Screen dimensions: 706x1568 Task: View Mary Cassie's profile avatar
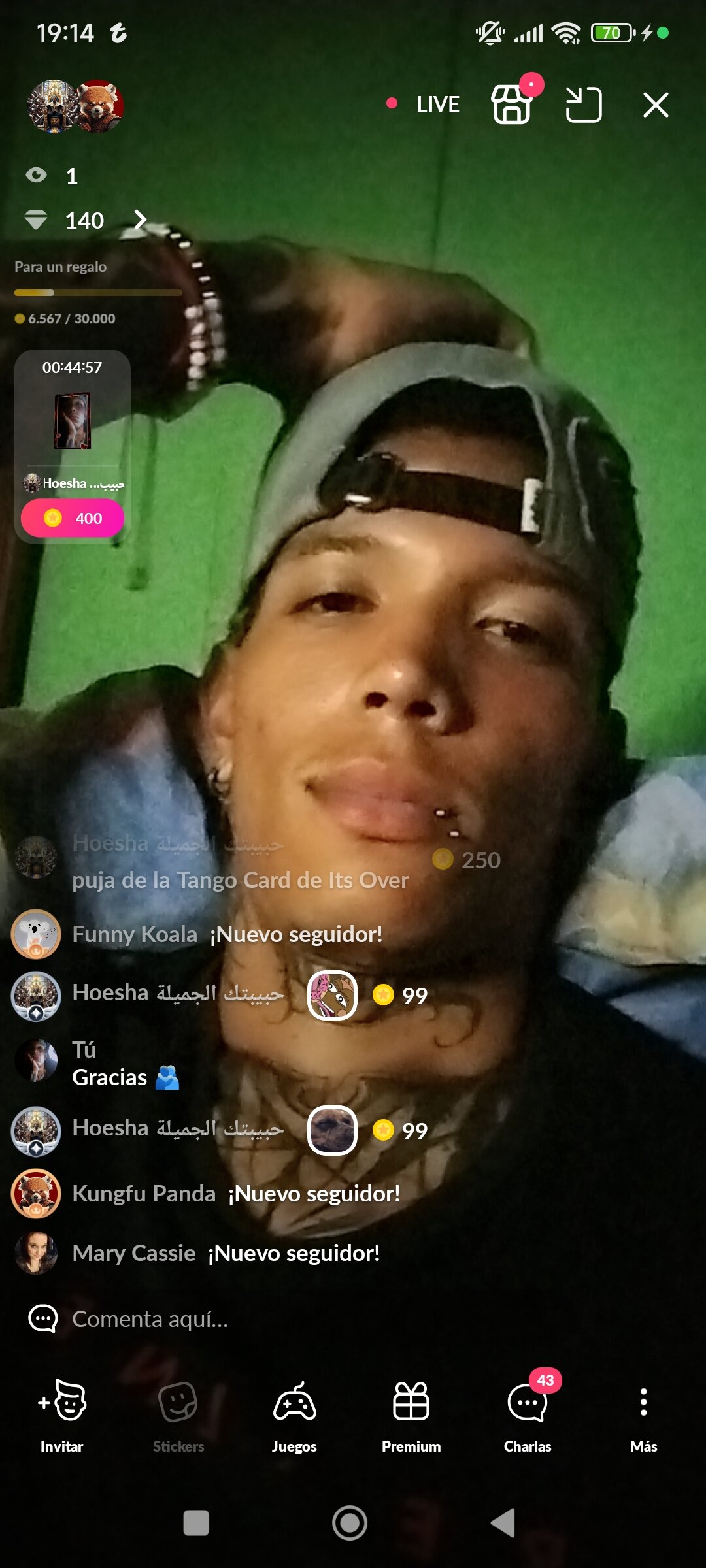36,1253
